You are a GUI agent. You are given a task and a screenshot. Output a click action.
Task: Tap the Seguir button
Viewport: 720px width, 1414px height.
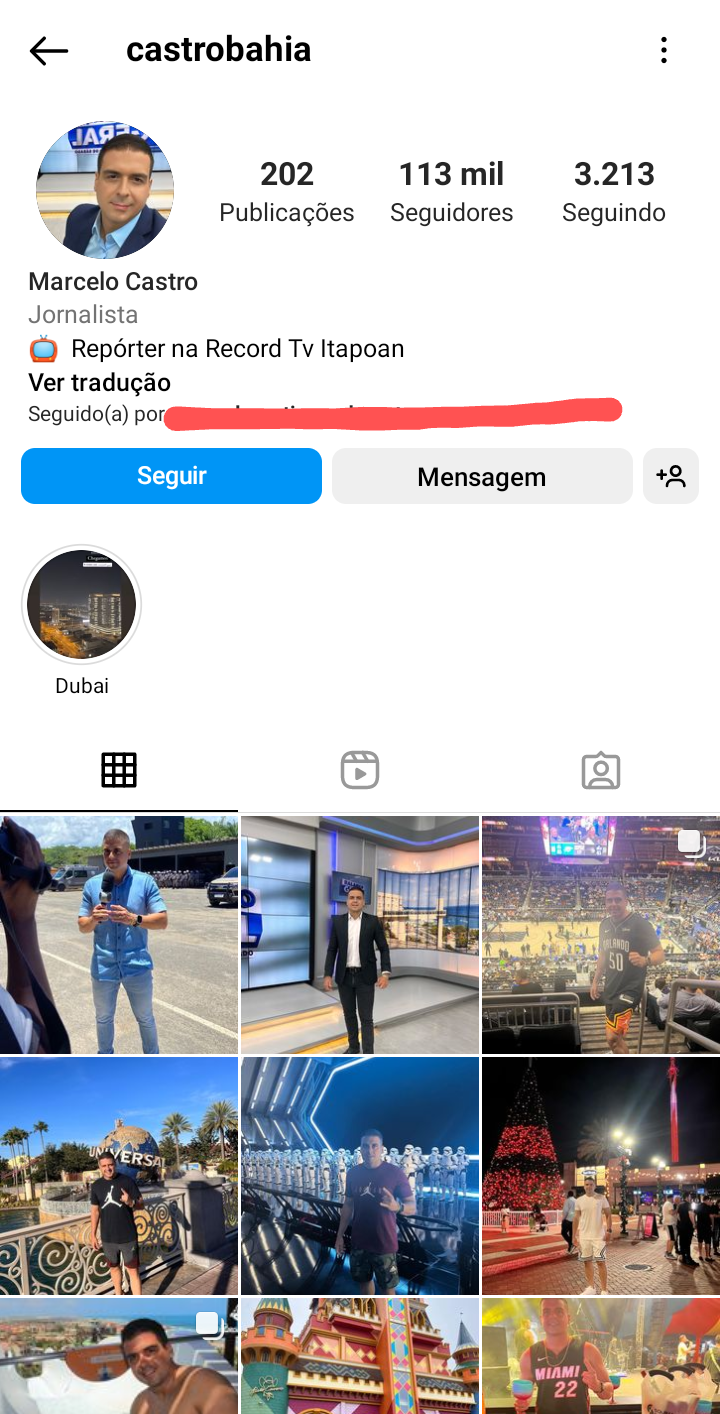(x=171, y=476)
